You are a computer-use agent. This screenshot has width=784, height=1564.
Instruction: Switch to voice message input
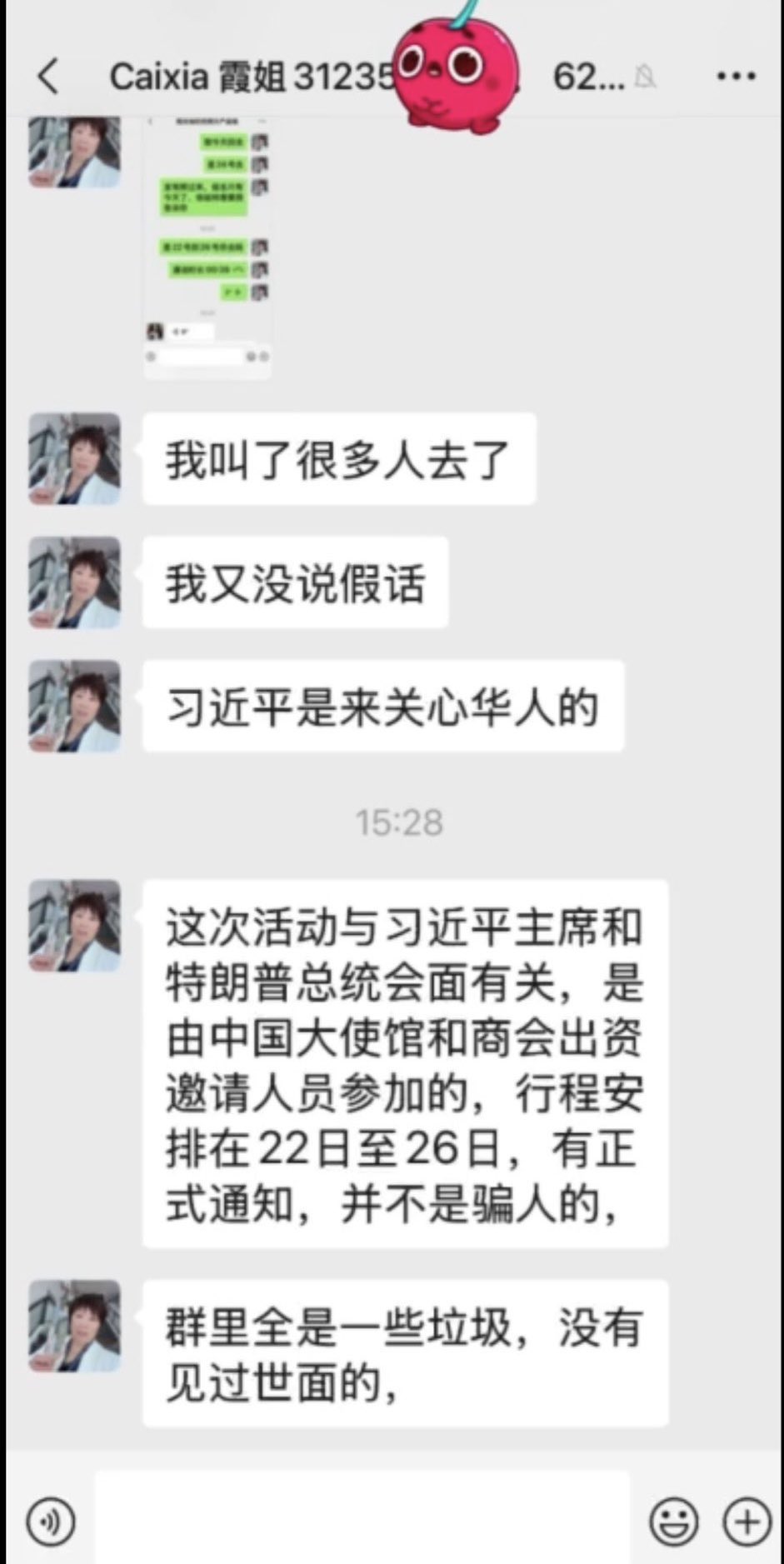click(50, 1522)
